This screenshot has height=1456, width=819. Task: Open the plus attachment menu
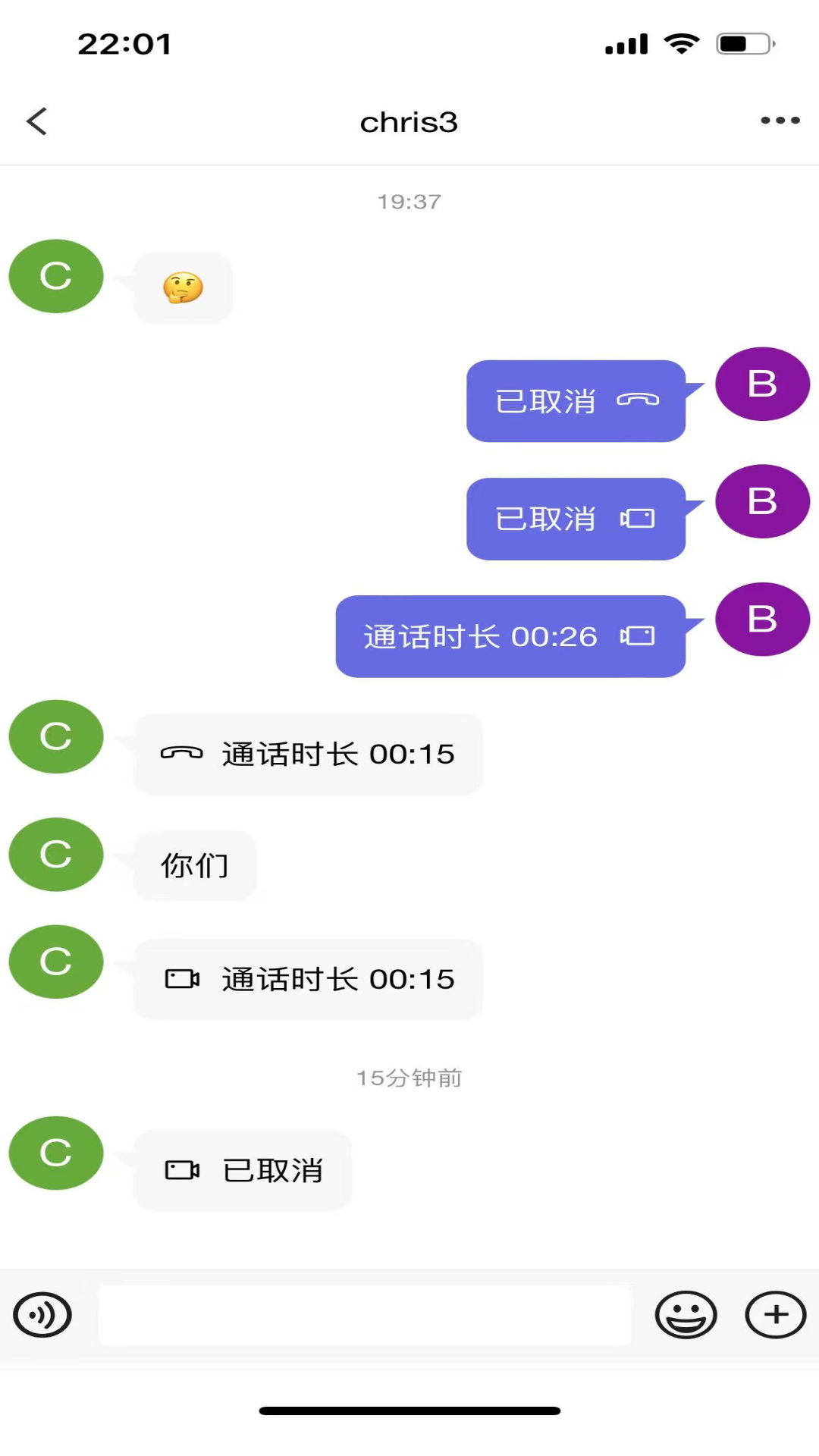pyautogui.click(x=775, y=1315)
